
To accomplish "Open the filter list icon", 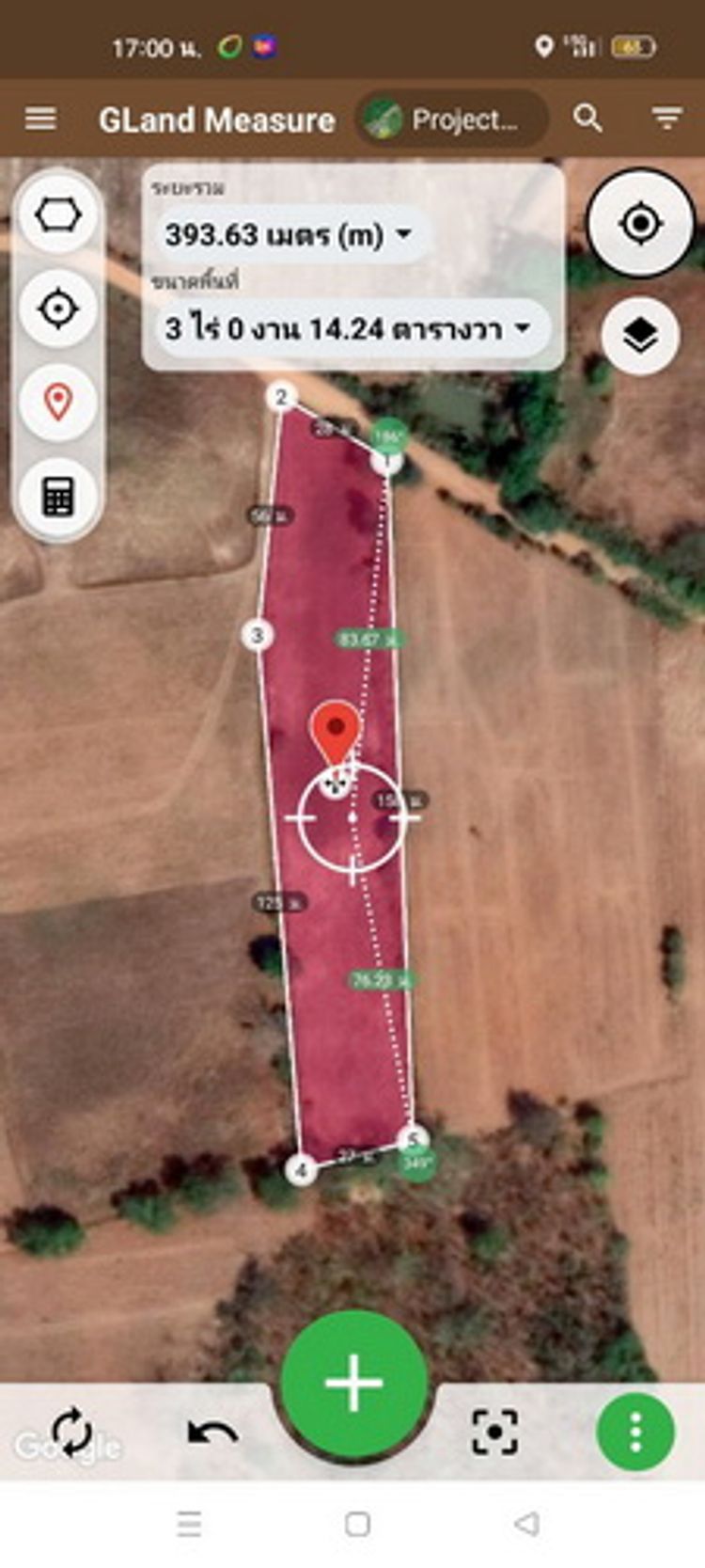I will [666, 119].
